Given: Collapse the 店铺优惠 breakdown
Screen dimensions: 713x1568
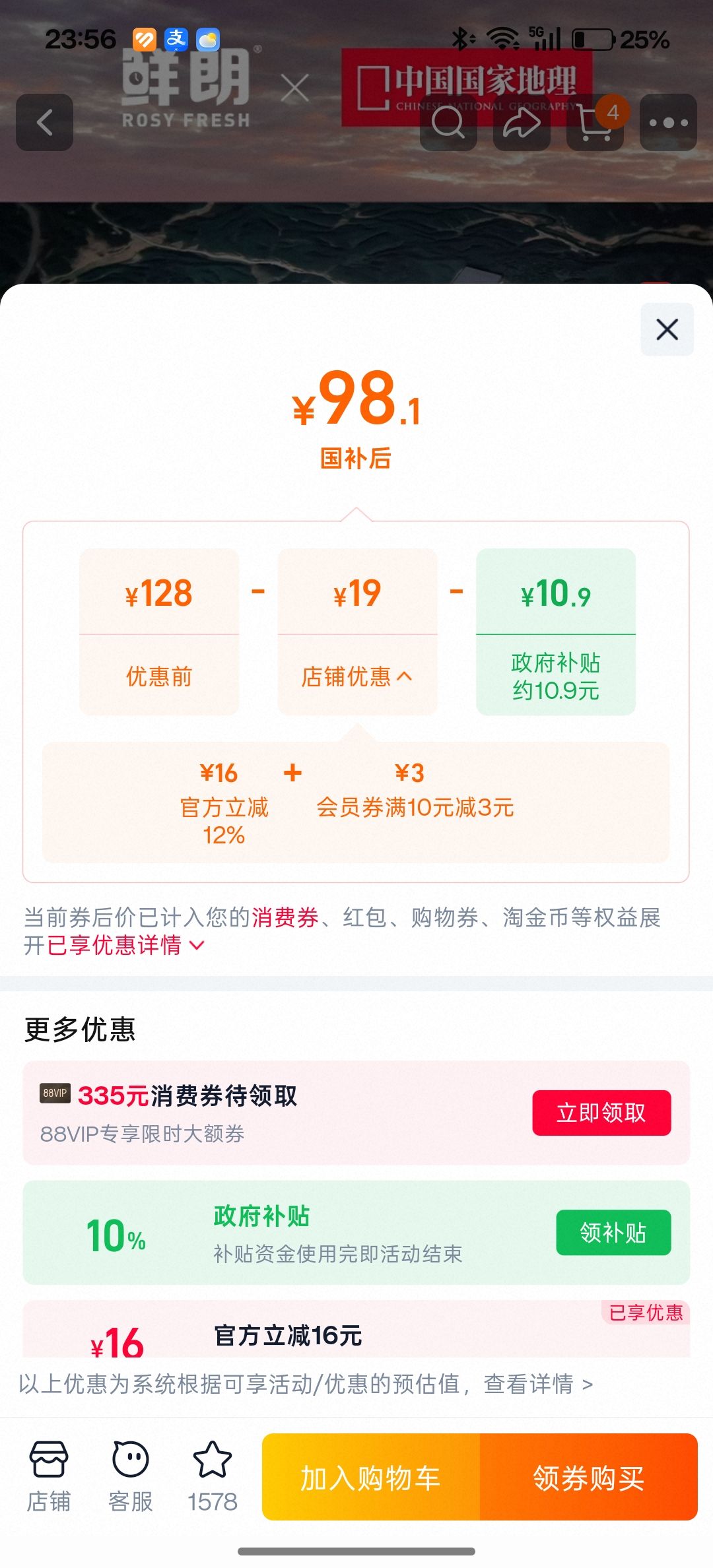Looking at the screenshot, I should [x=357, y=676].
